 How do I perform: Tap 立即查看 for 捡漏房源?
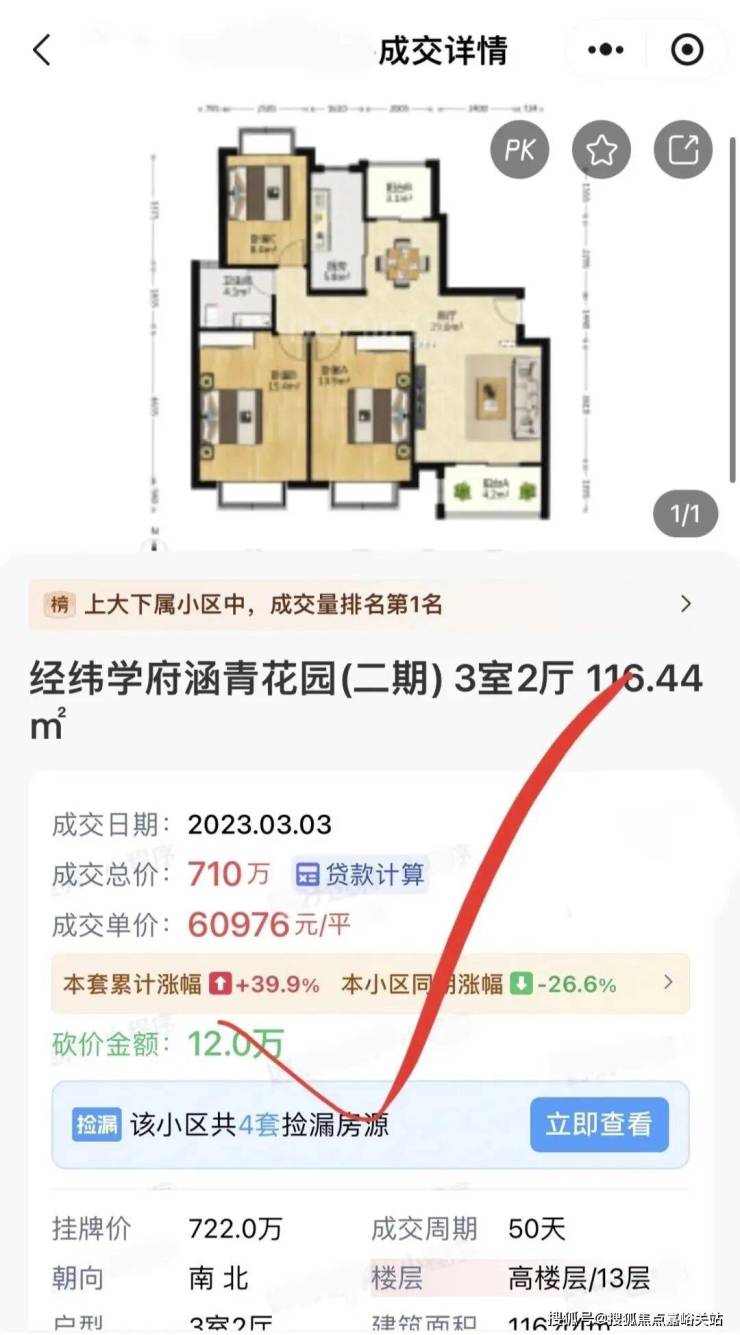pyautogui.click(x=598, y=1124)
